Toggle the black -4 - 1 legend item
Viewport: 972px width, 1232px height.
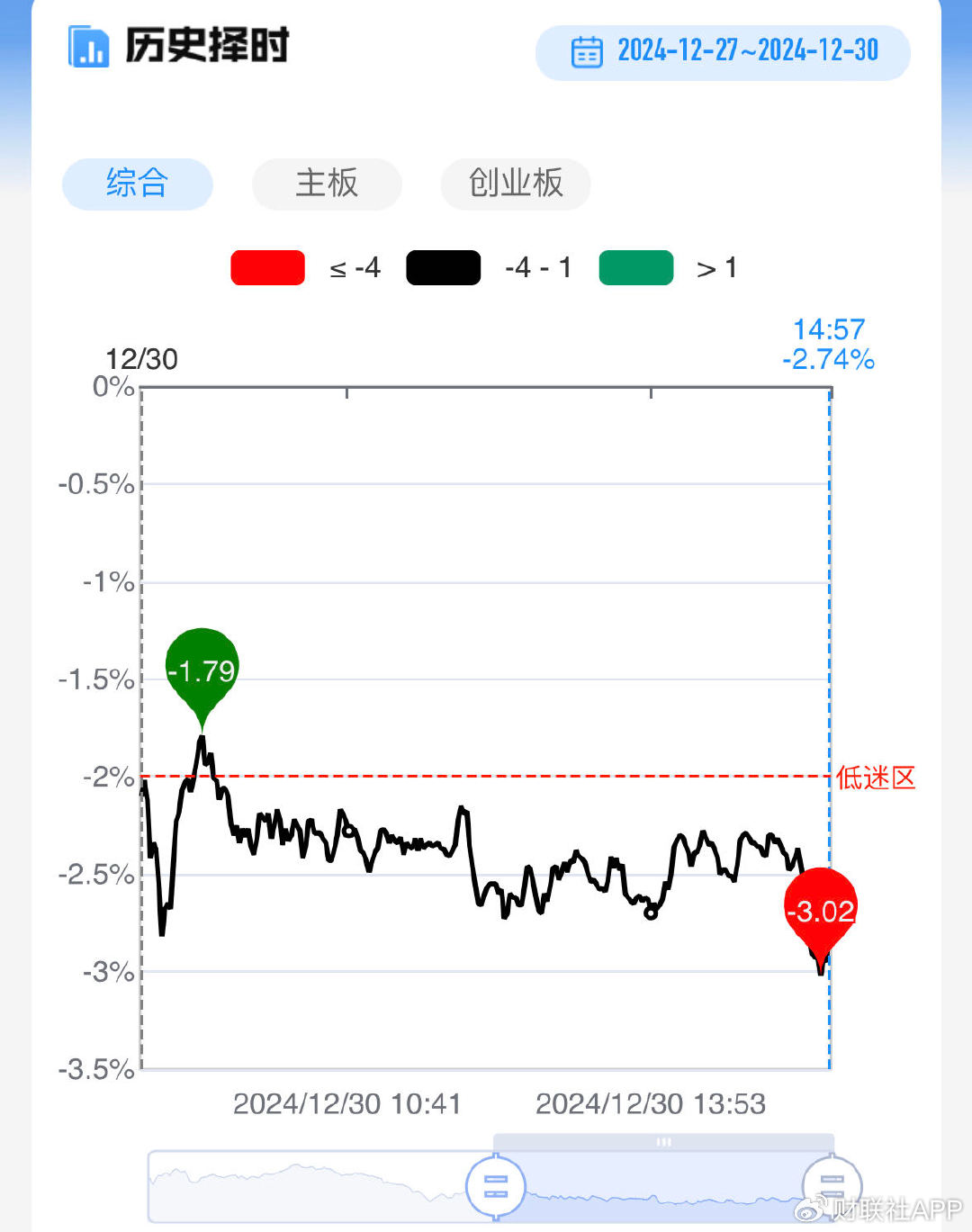442,267
